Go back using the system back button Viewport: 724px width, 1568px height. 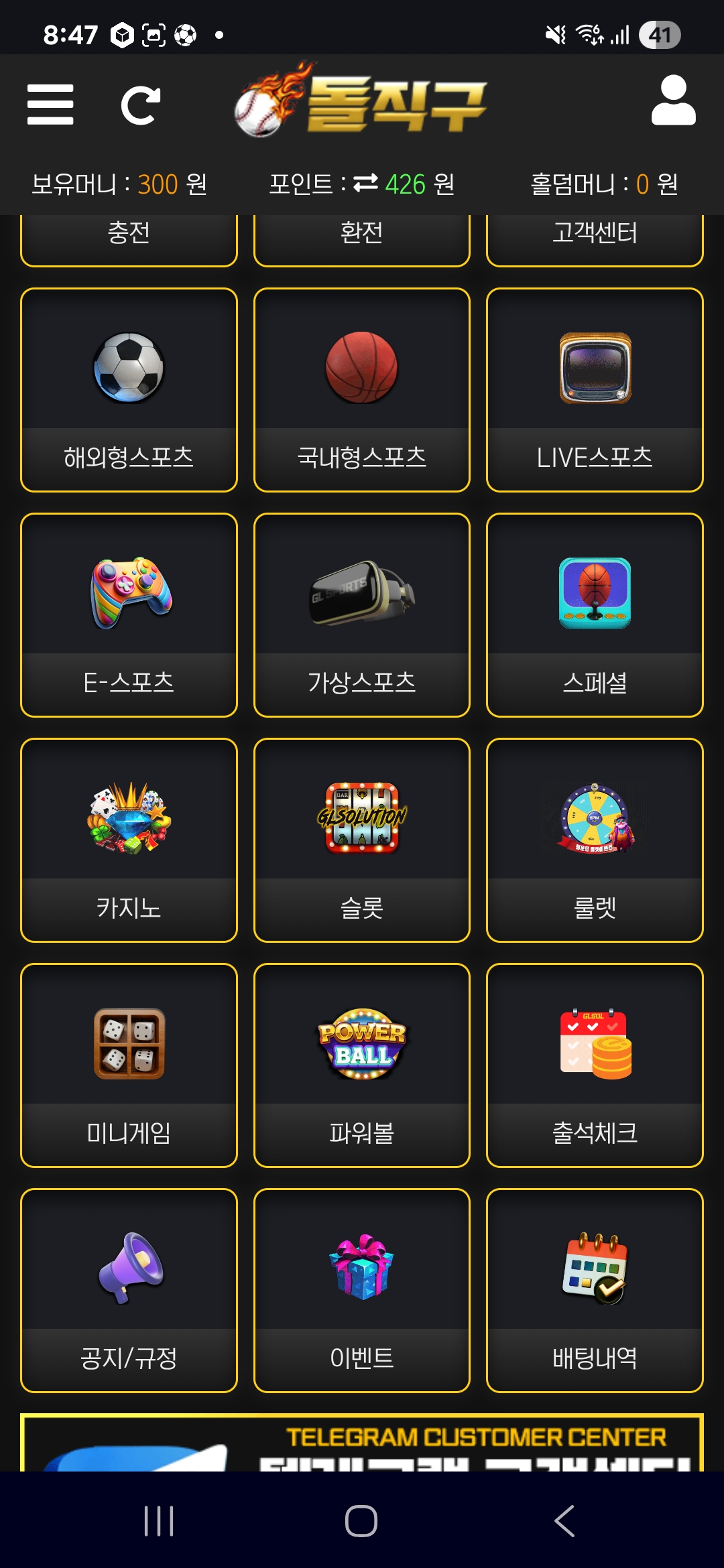pyautogui.click(x=564, y=1520)
